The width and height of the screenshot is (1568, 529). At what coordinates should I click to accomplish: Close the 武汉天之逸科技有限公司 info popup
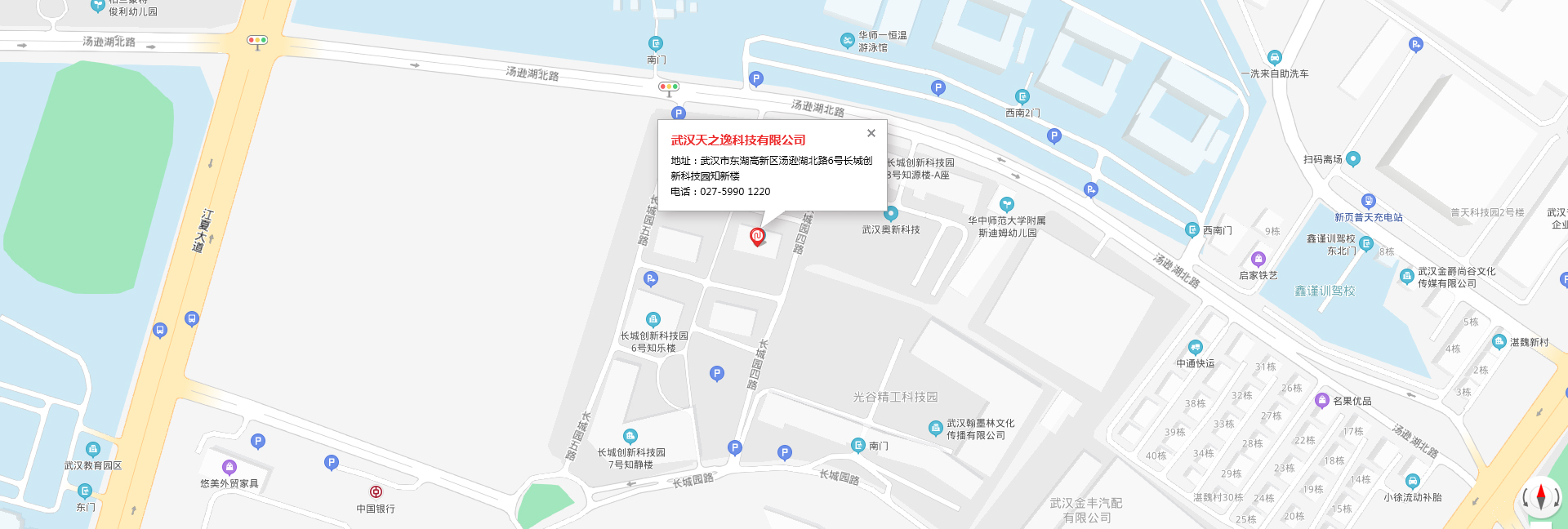tap(871, 133)
